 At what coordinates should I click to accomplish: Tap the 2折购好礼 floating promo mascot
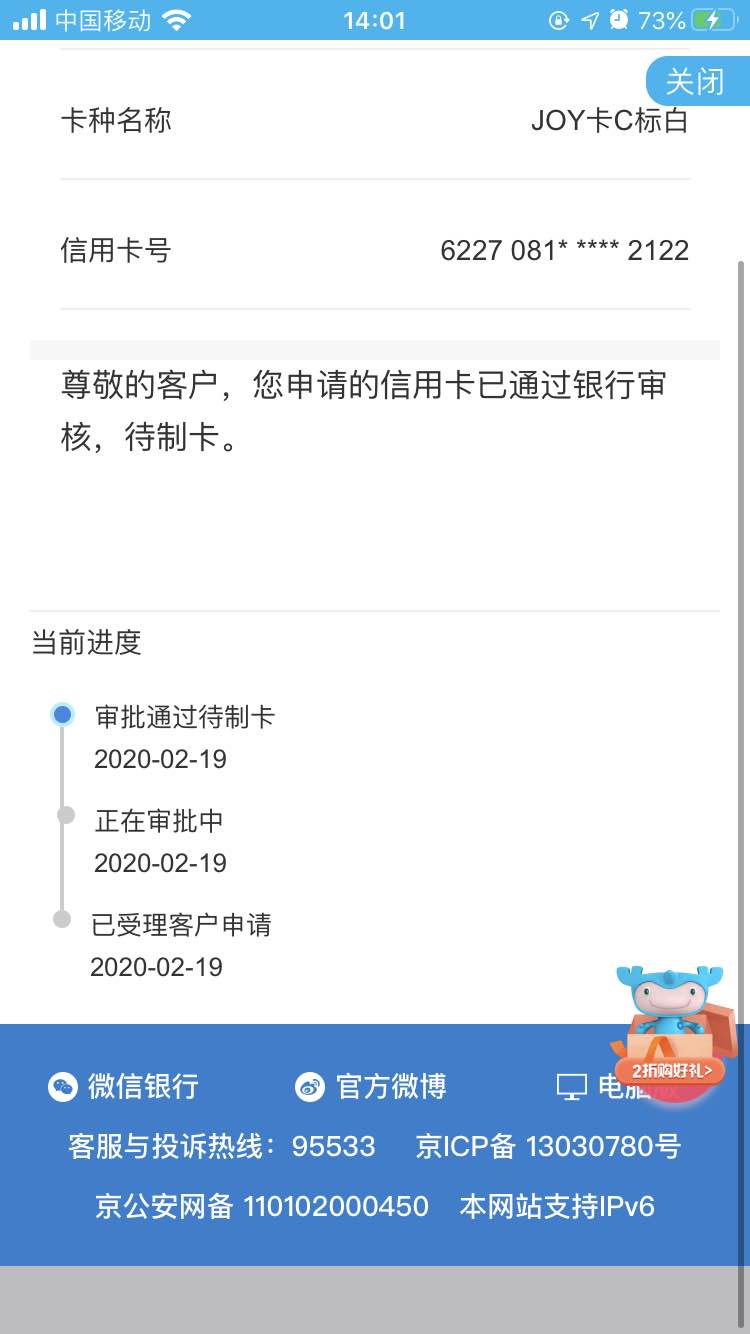[671, 1035]
